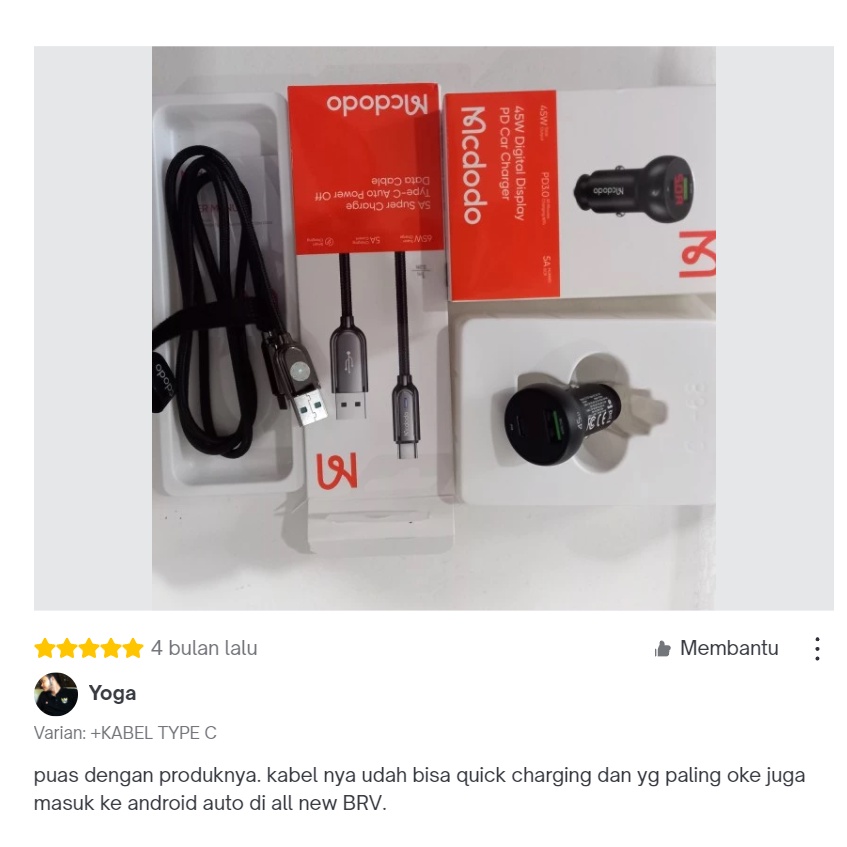The image size is (847, 847).
Task: Mark Yoga's review as Membantu
Action: pyautogui.click(x=716, y=648)
